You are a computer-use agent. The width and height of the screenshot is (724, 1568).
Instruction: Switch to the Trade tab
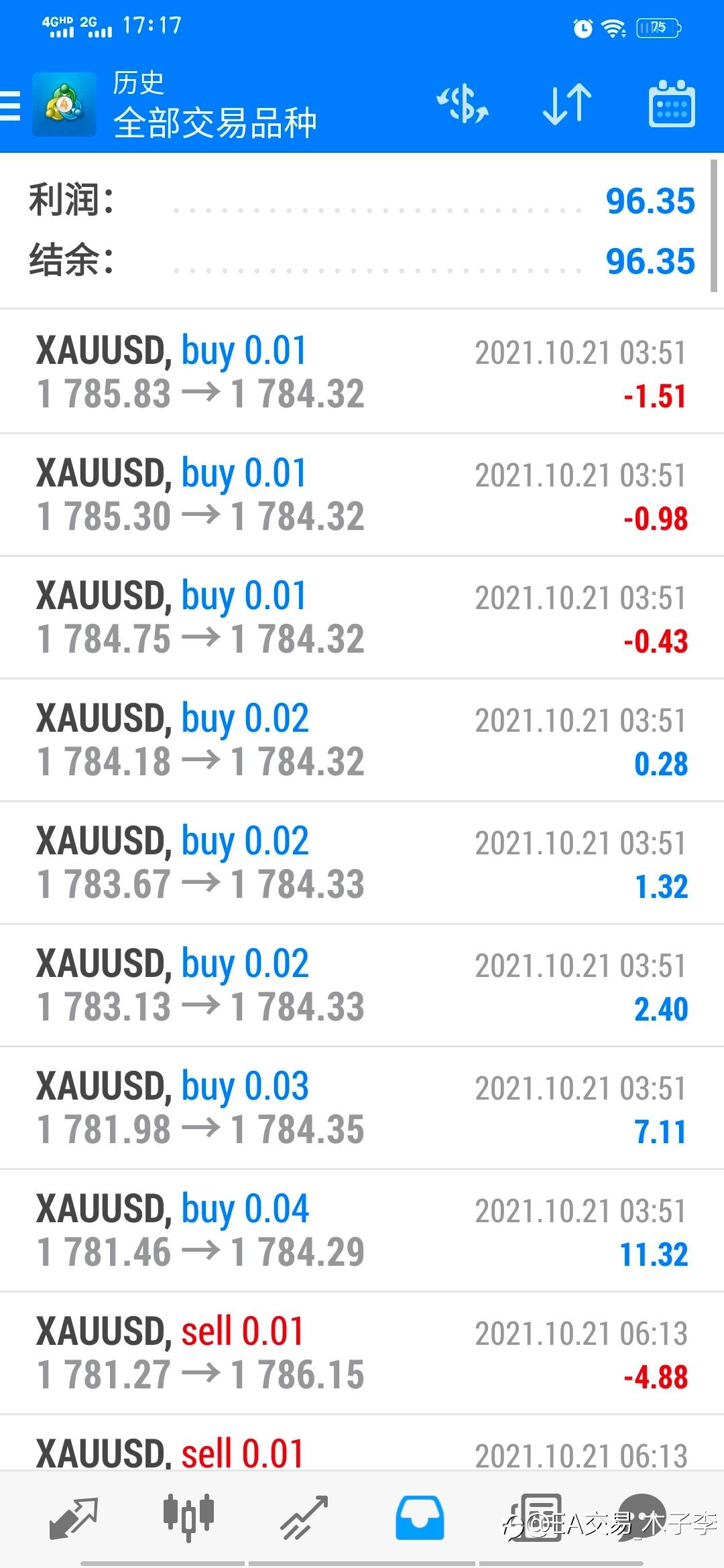304,1518
